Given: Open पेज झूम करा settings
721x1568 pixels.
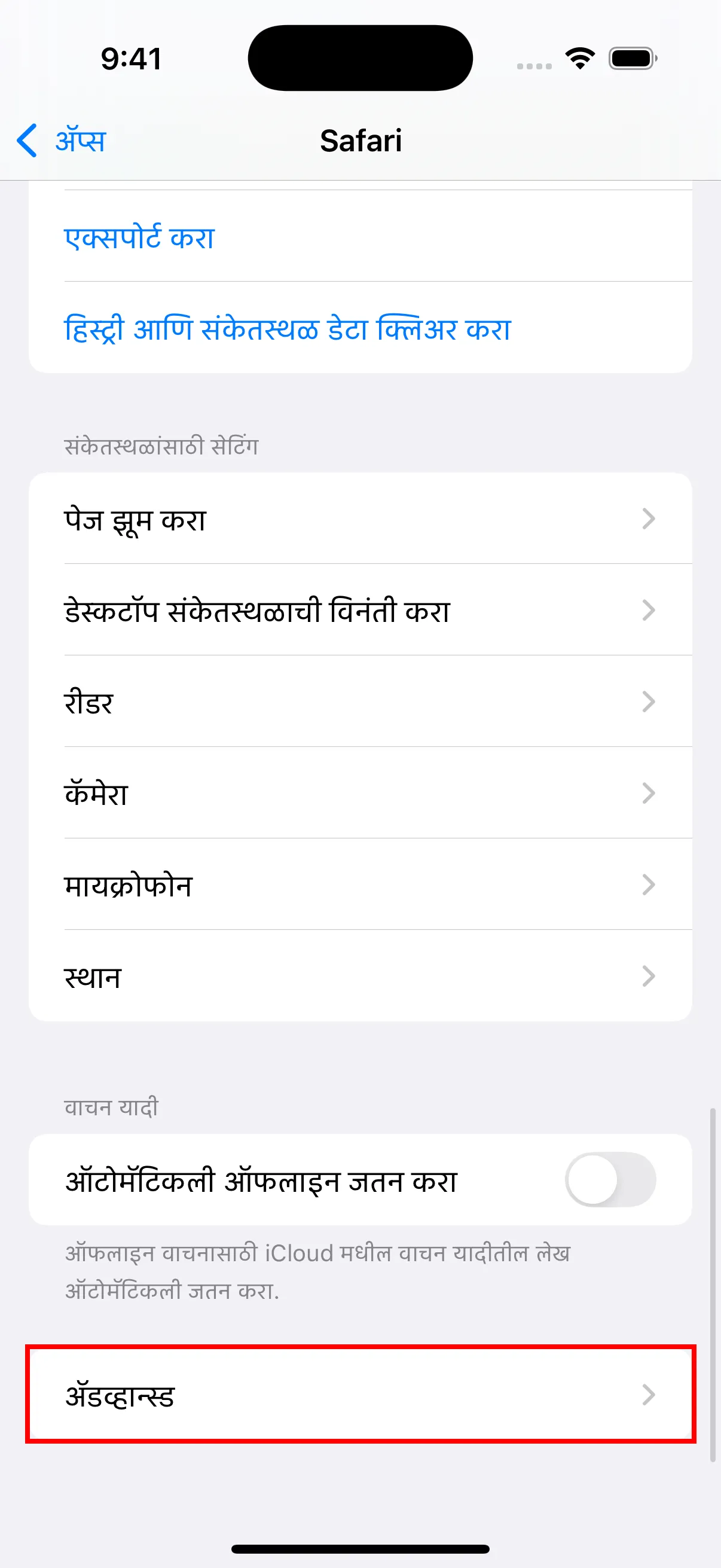Looking at the screenshot, I should 359,519.
